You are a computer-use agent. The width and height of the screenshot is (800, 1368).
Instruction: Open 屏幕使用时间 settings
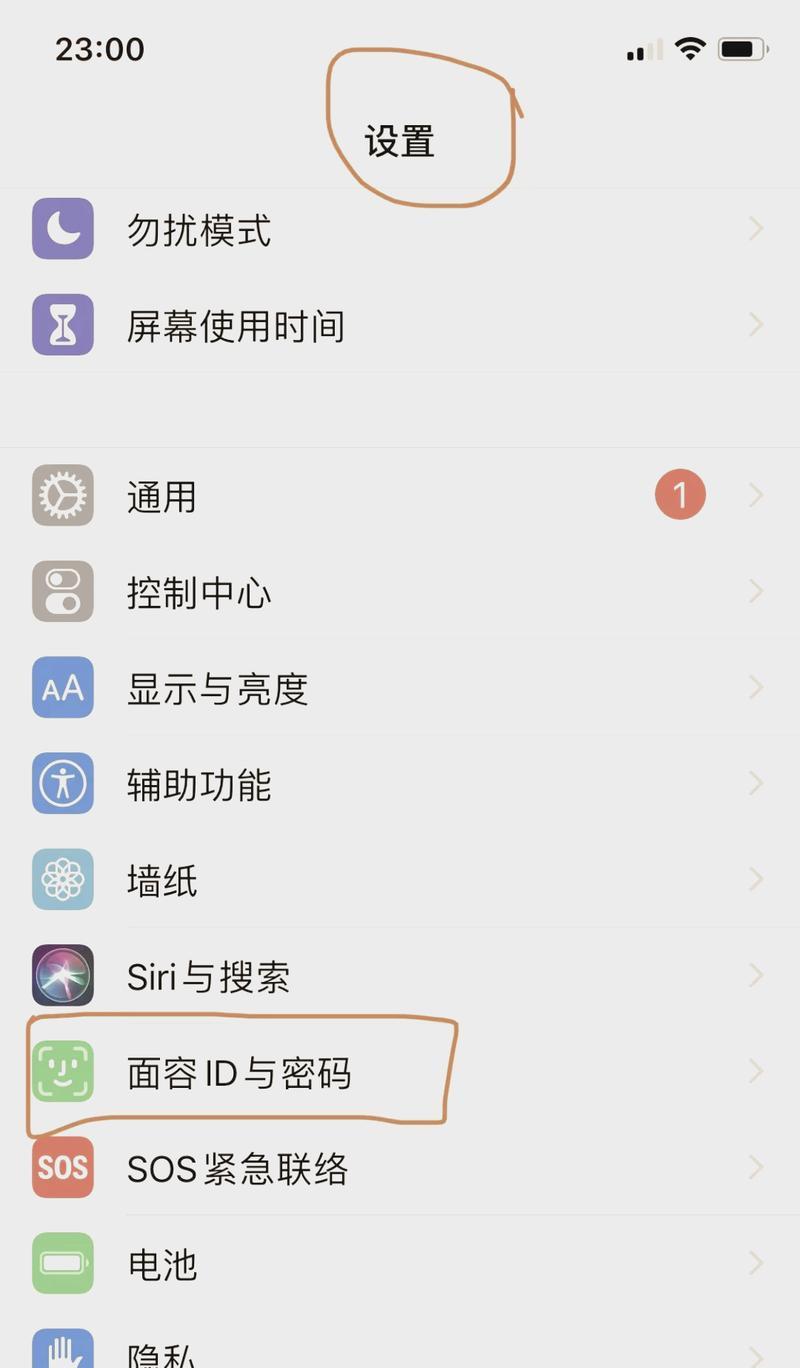(x=400, y=326)
